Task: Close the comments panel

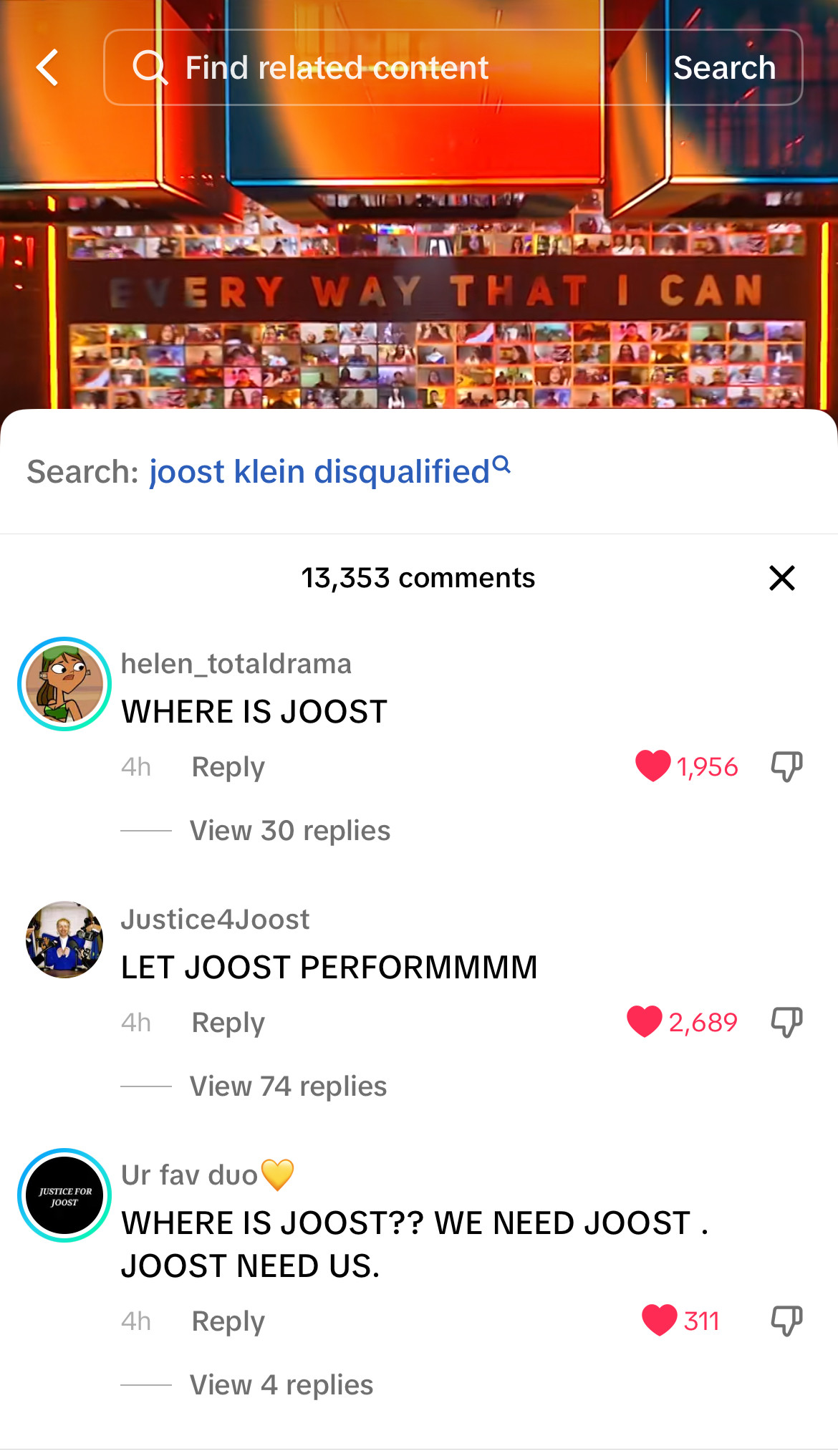Action: click(781, 578)
